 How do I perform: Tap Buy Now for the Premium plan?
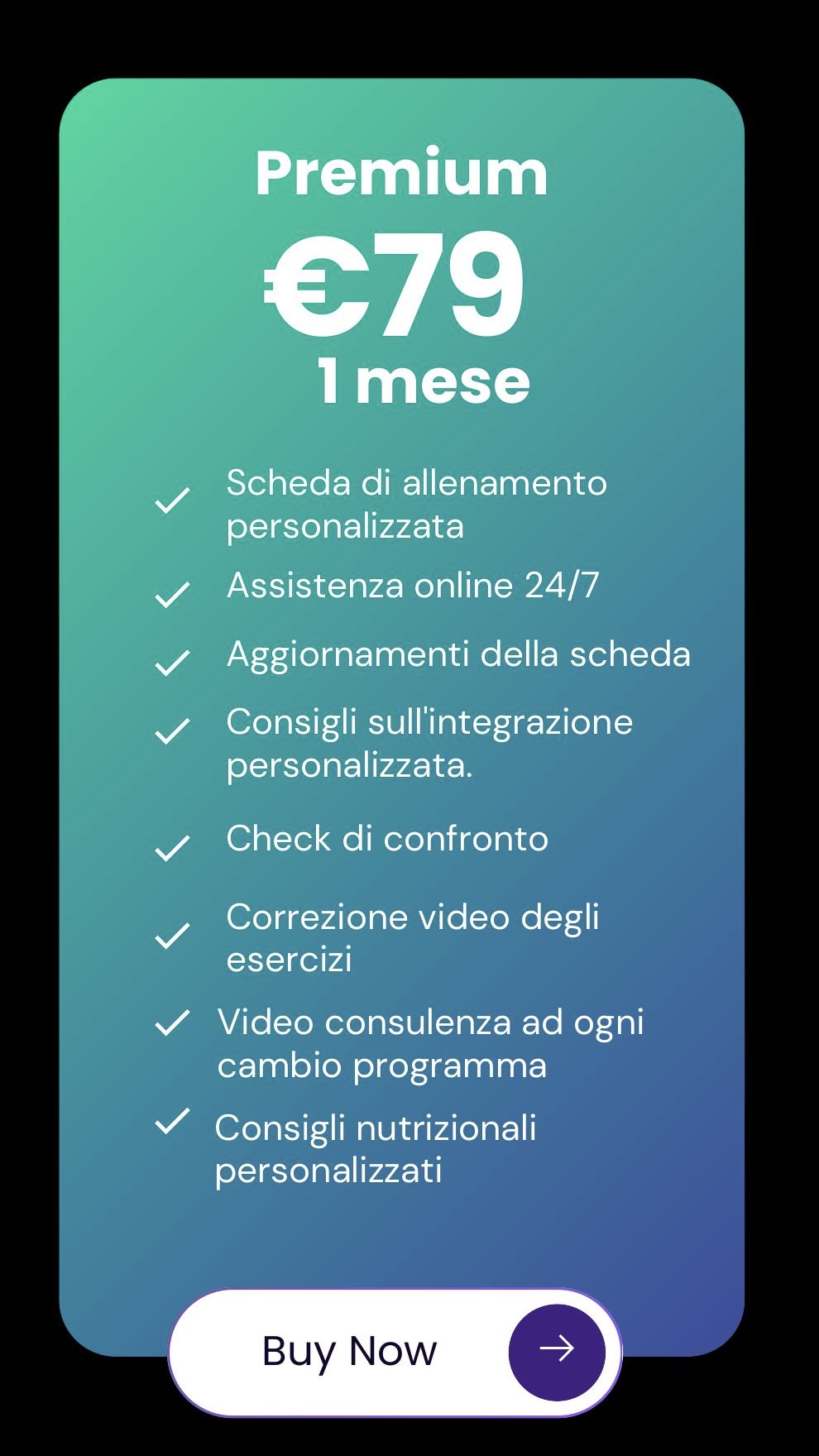click(x=395, y=1352)
